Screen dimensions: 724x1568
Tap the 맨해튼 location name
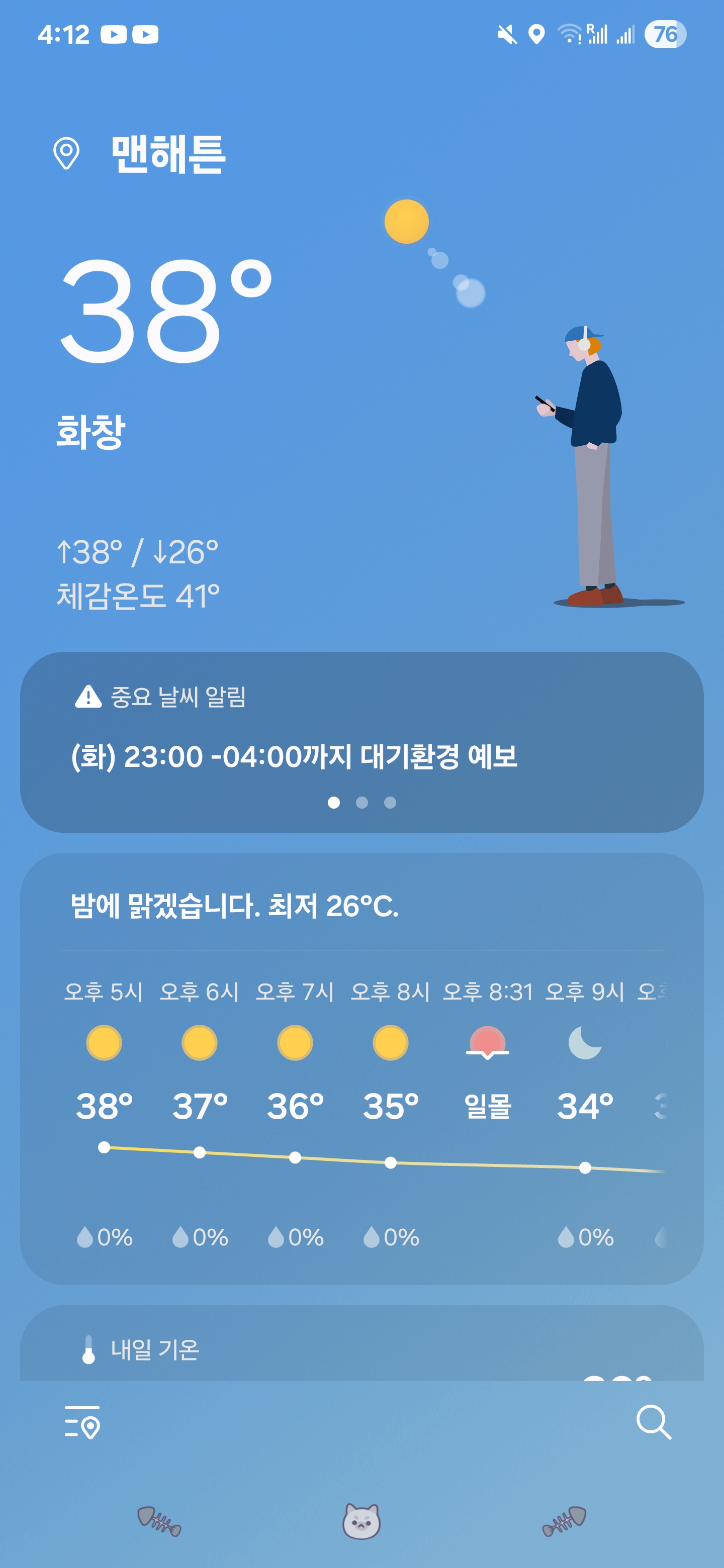[x=168, y=154]
